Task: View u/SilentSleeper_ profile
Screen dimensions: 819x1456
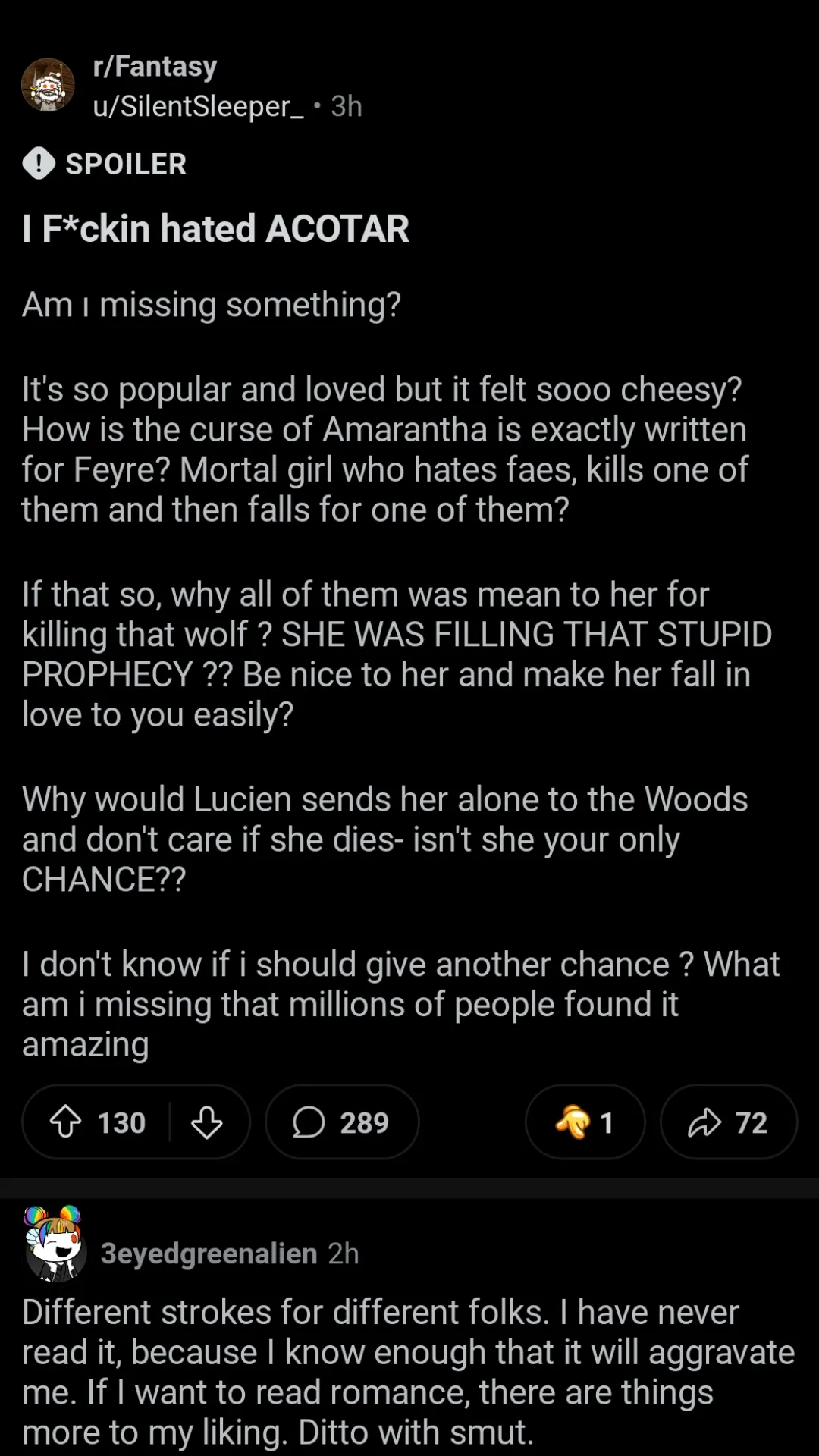Action: pos(198,106)
